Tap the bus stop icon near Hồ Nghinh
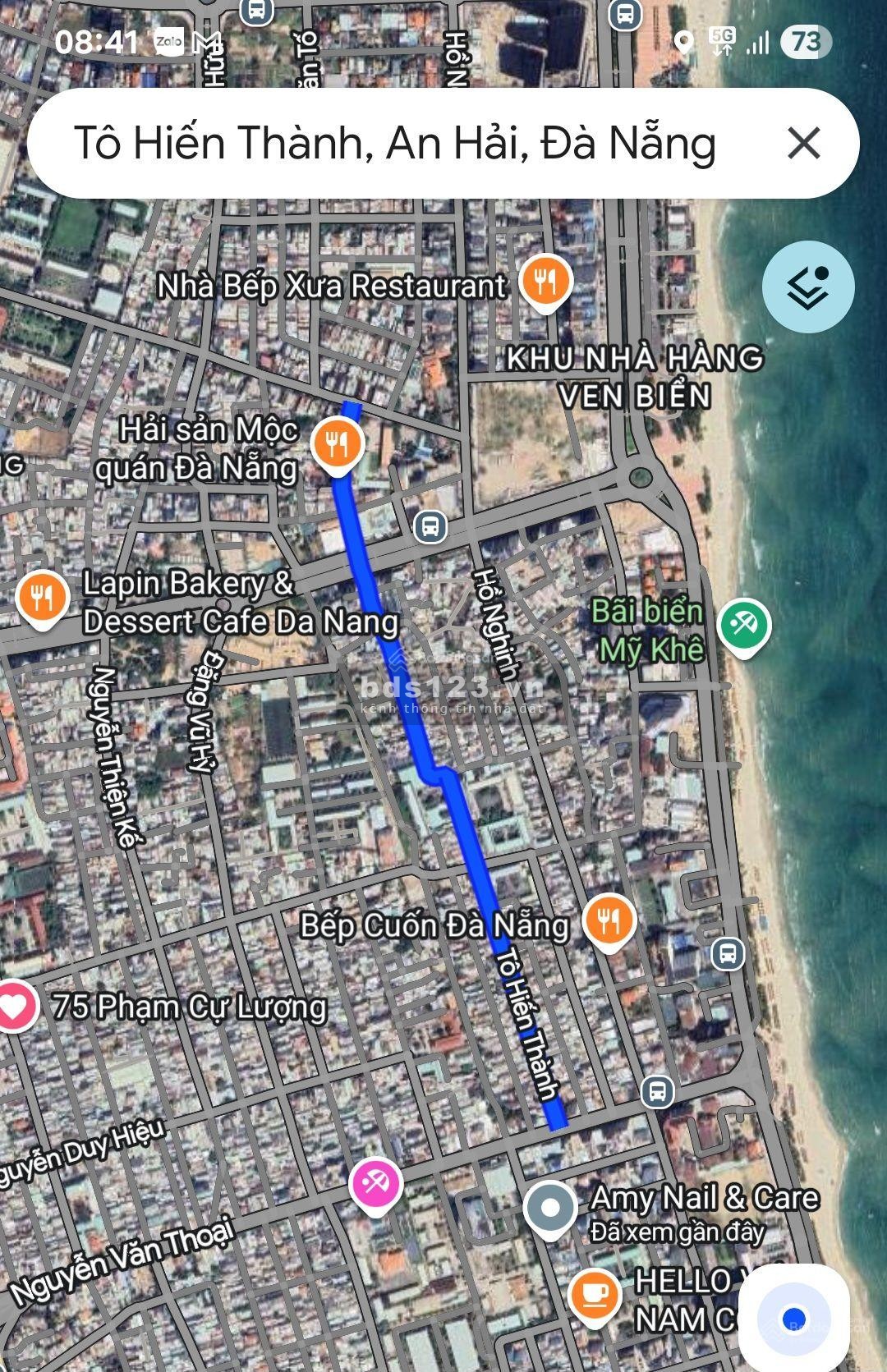Image resolution: width=887 pixels, height=1372 pixels. pos(430,526)
